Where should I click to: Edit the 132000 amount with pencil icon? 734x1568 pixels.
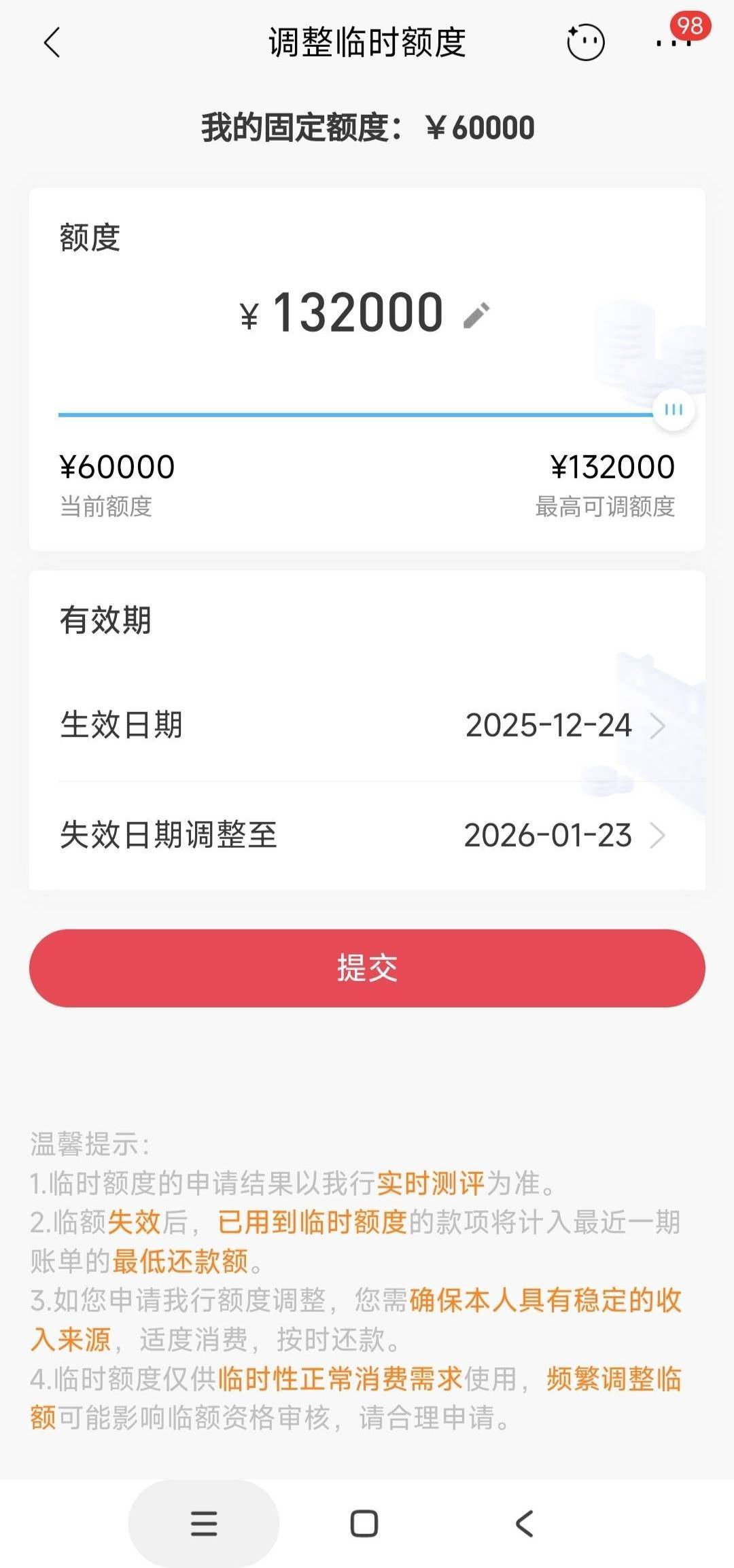coord(476,315)
